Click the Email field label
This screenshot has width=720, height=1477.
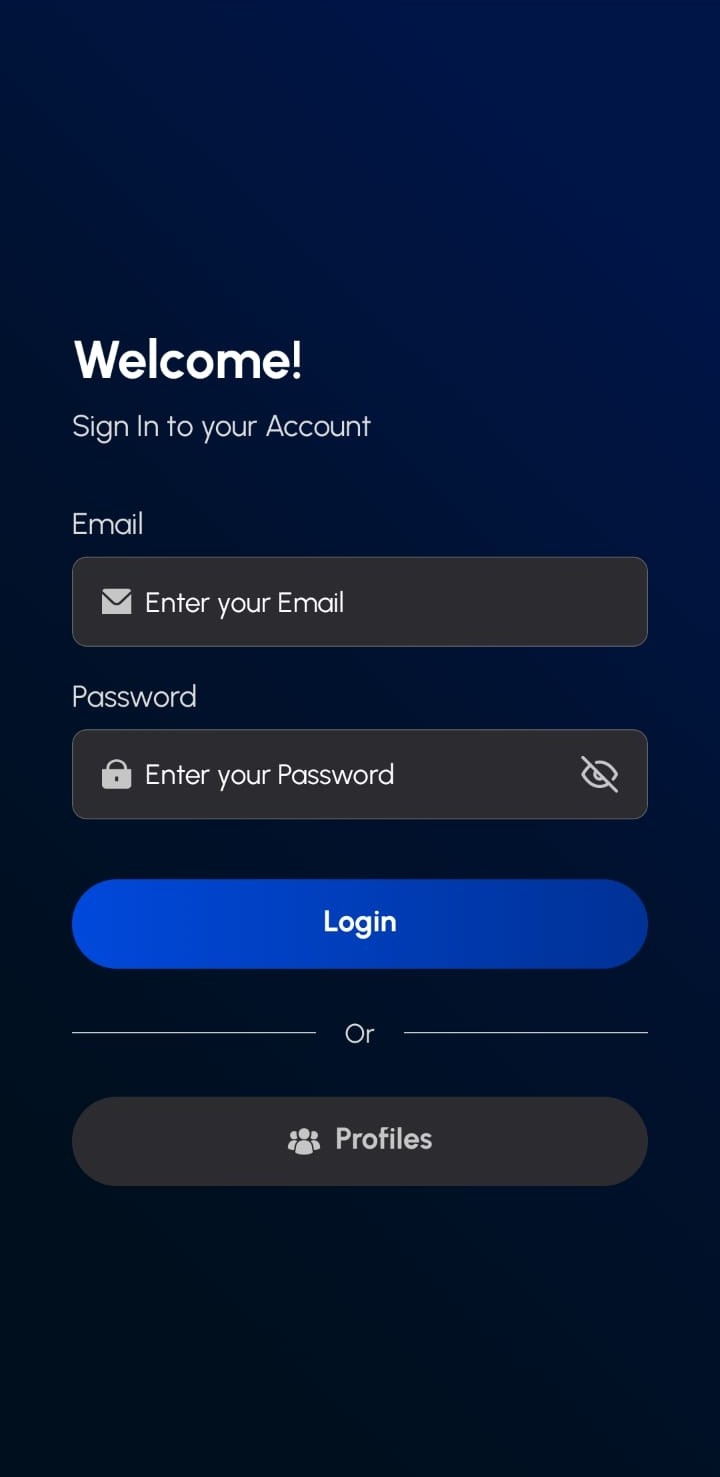click(107, 523)
